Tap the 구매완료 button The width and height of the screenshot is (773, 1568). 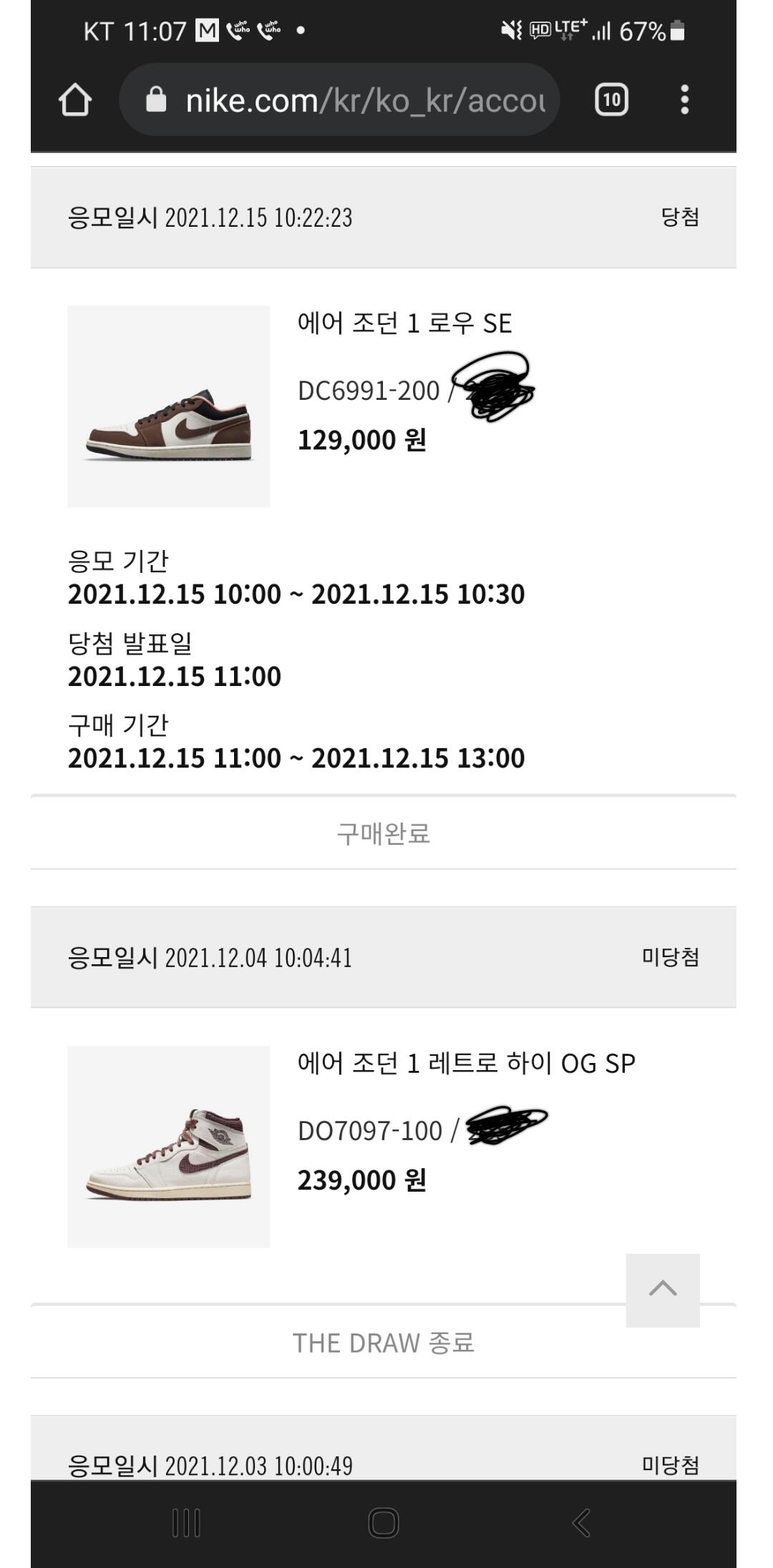(384, 833)
